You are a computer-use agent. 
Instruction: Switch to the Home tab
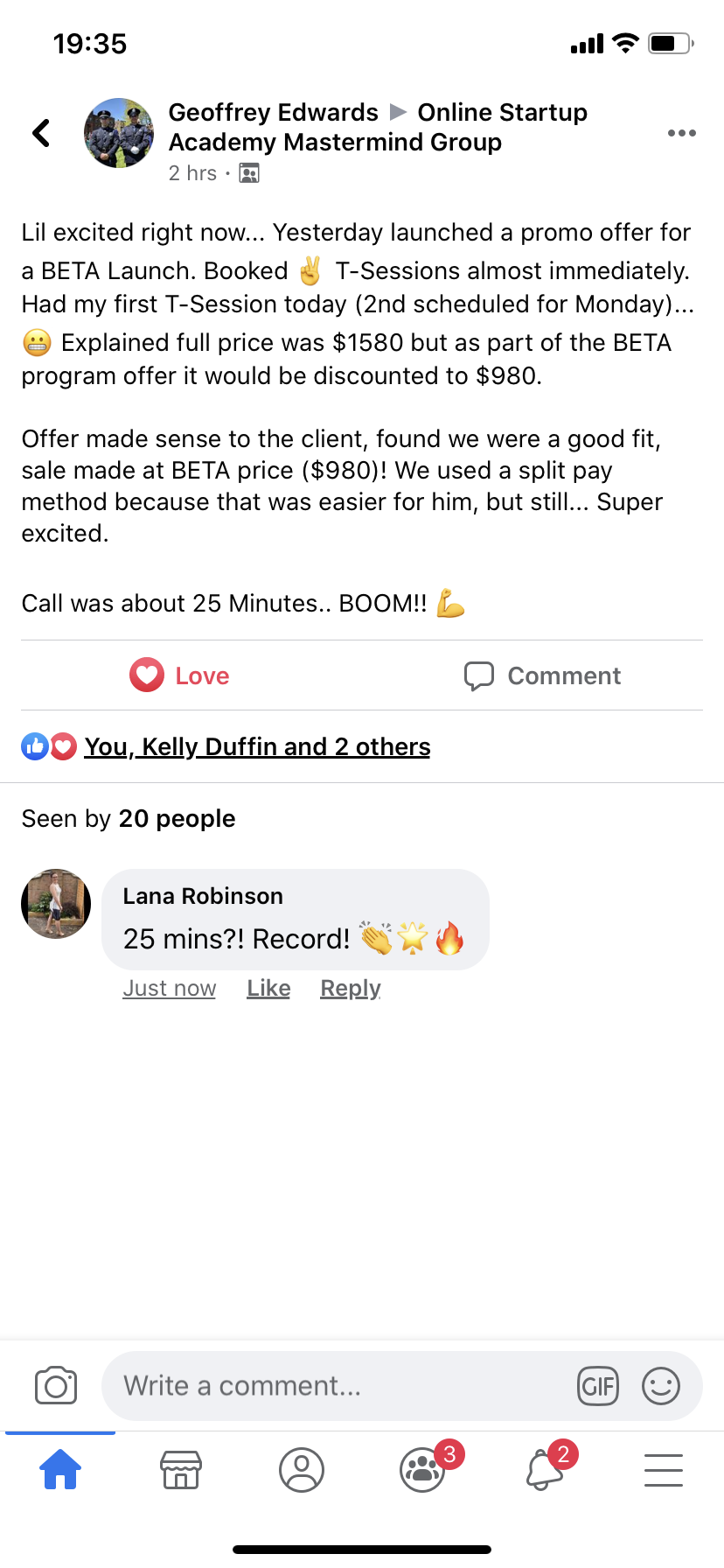click(60, 1469)
